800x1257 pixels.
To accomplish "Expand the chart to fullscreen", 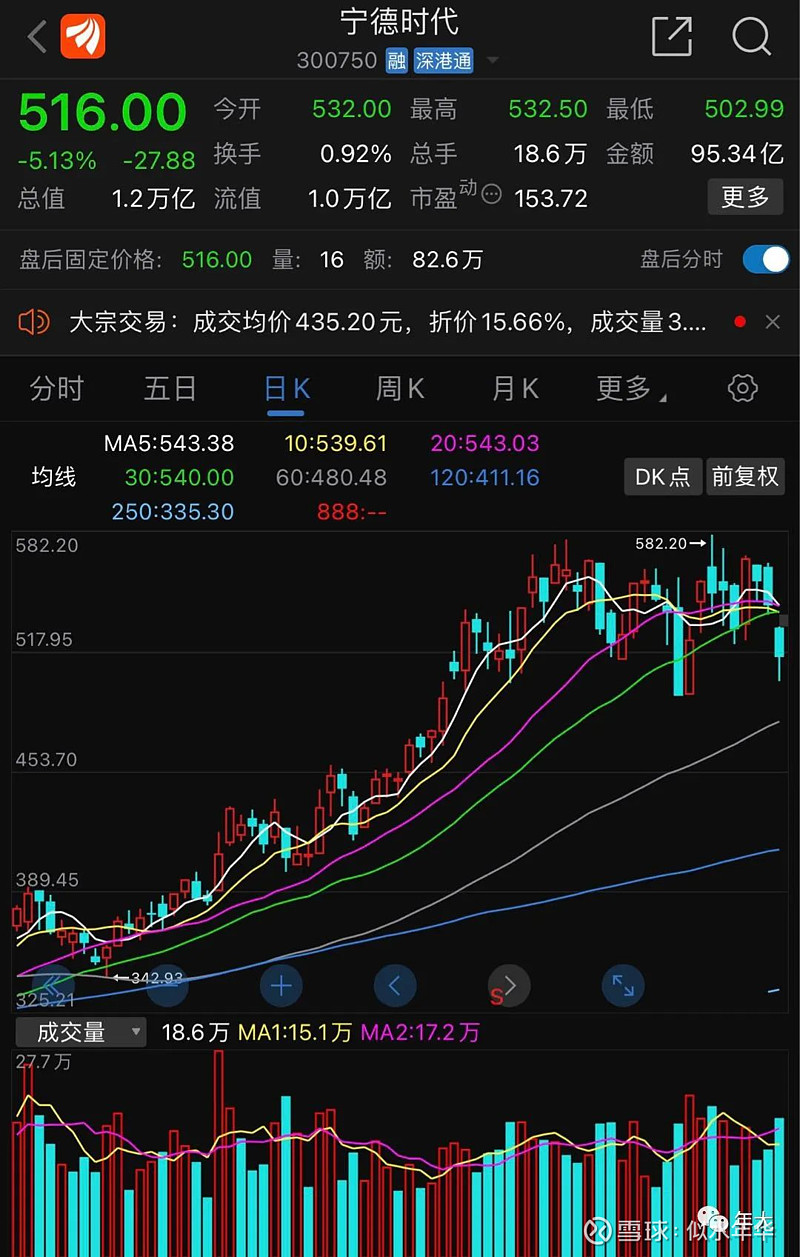I will pos(622,987).
